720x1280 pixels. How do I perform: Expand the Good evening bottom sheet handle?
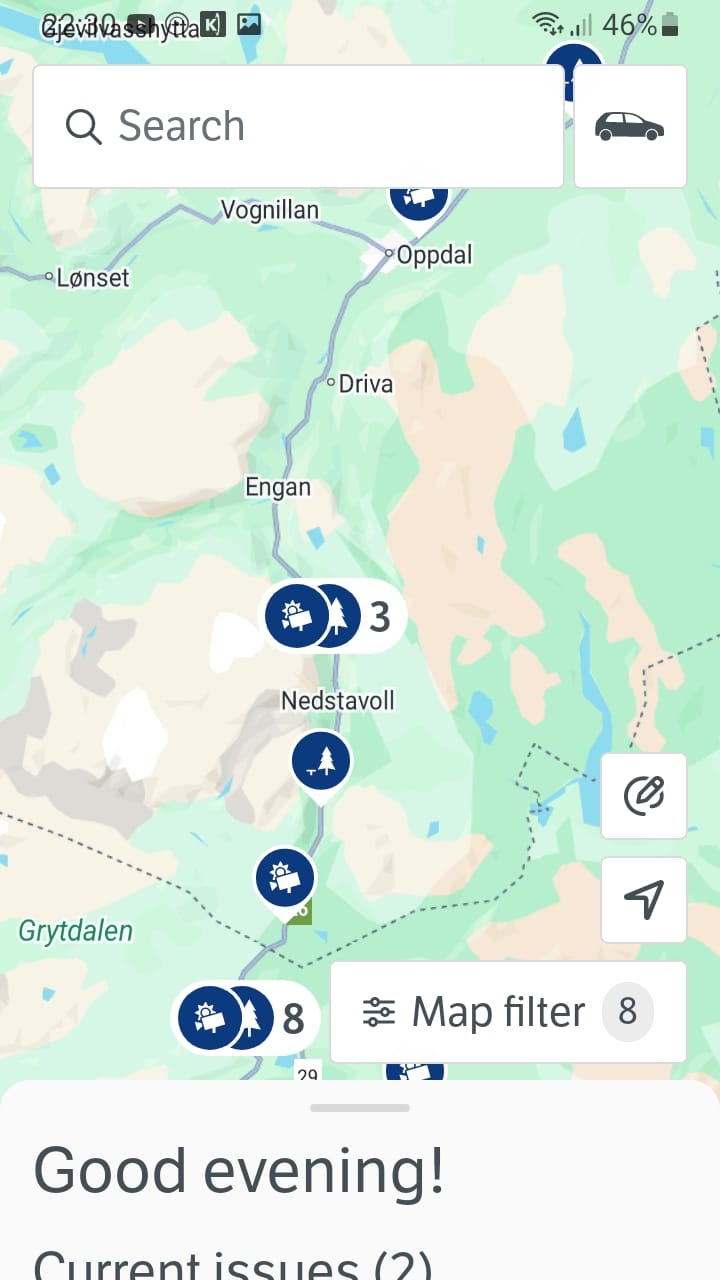pos(360,1108)
